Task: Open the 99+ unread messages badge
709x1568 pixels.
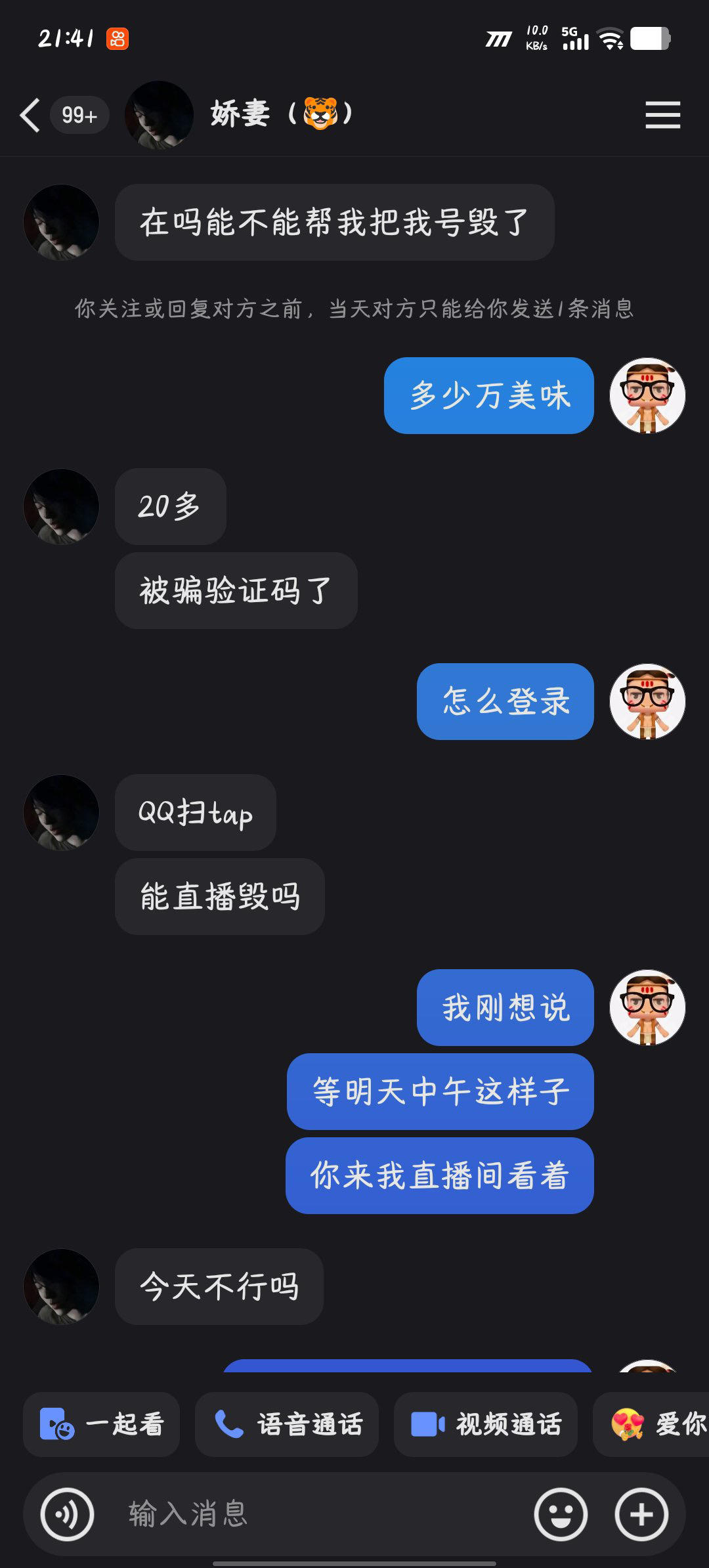Action: [x=79, y=114]
